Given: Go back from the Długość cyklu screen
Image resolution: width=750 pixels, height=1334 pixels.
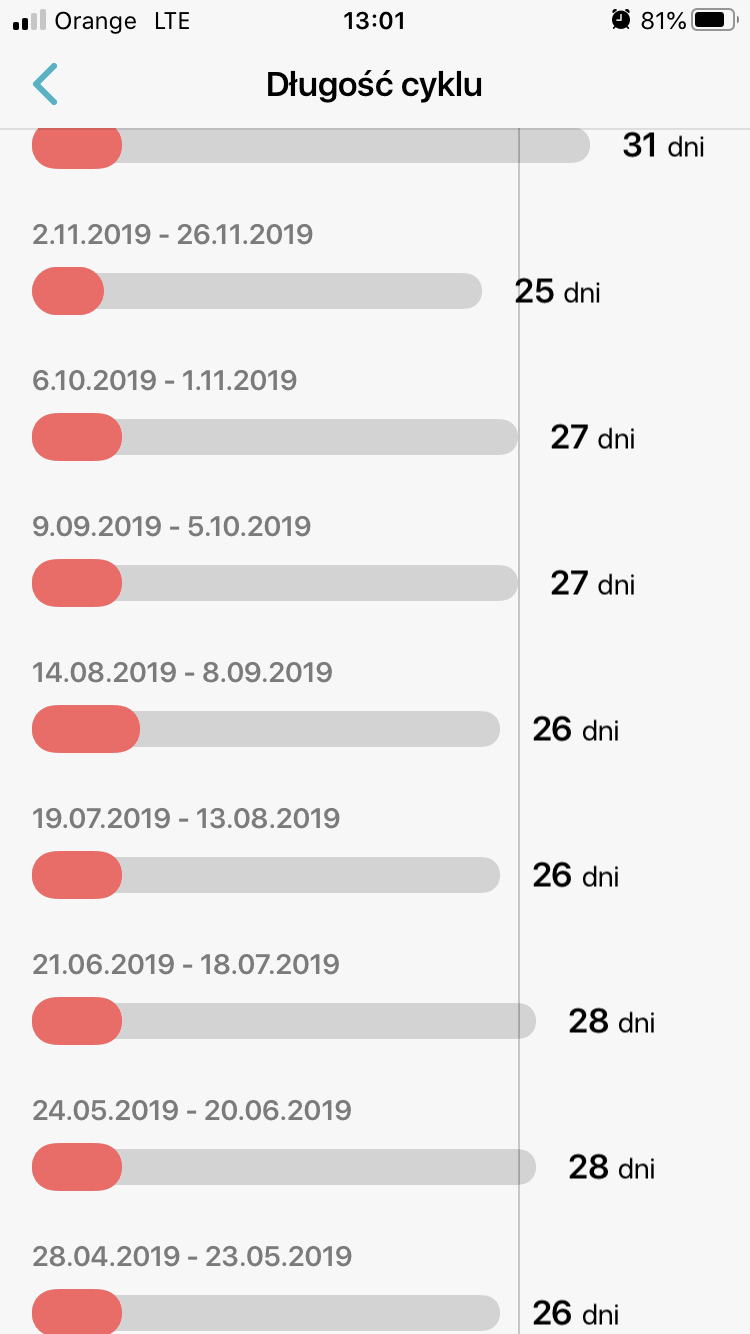Looking at the screenshot, I should click(45, 85).
